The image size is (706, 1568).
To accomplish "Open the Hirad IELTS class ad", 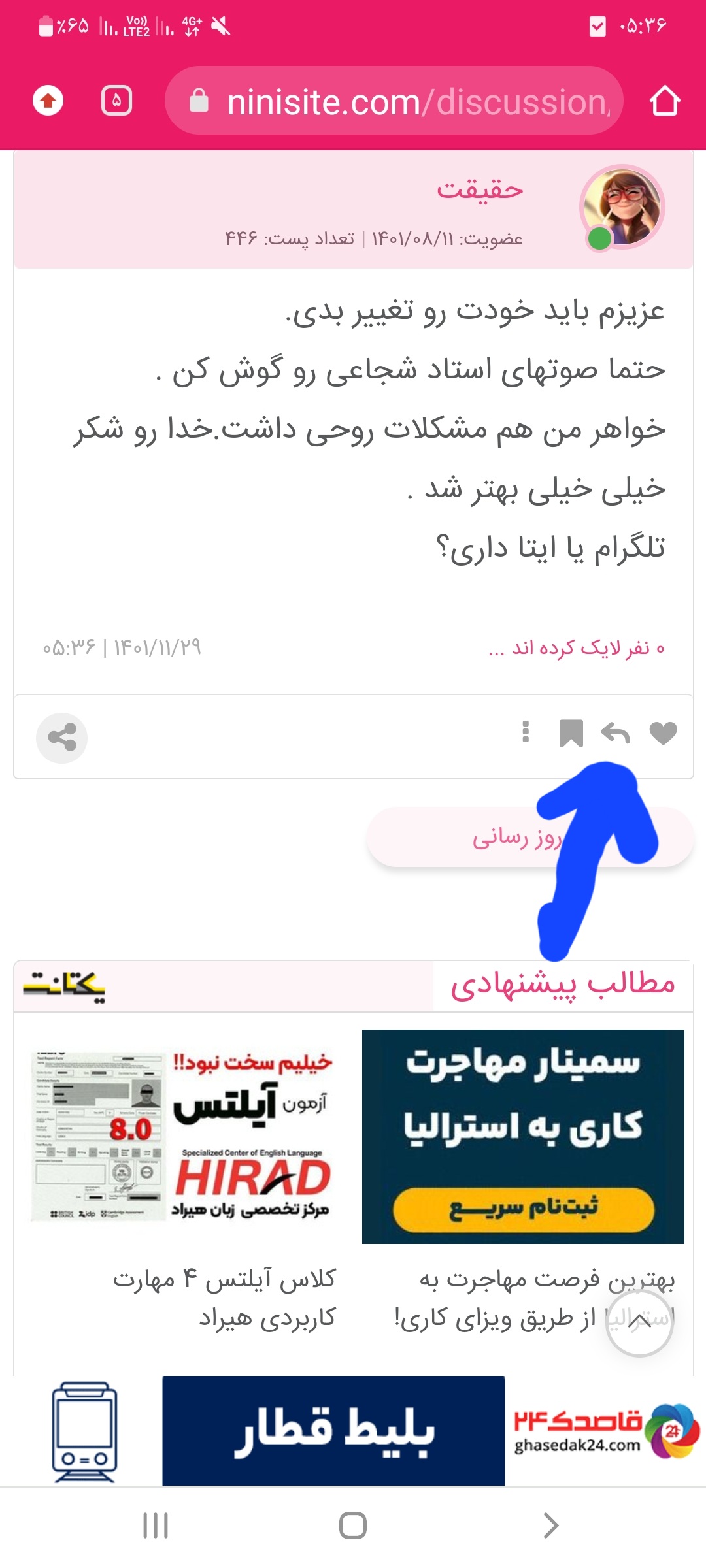I will point(183,1137).
